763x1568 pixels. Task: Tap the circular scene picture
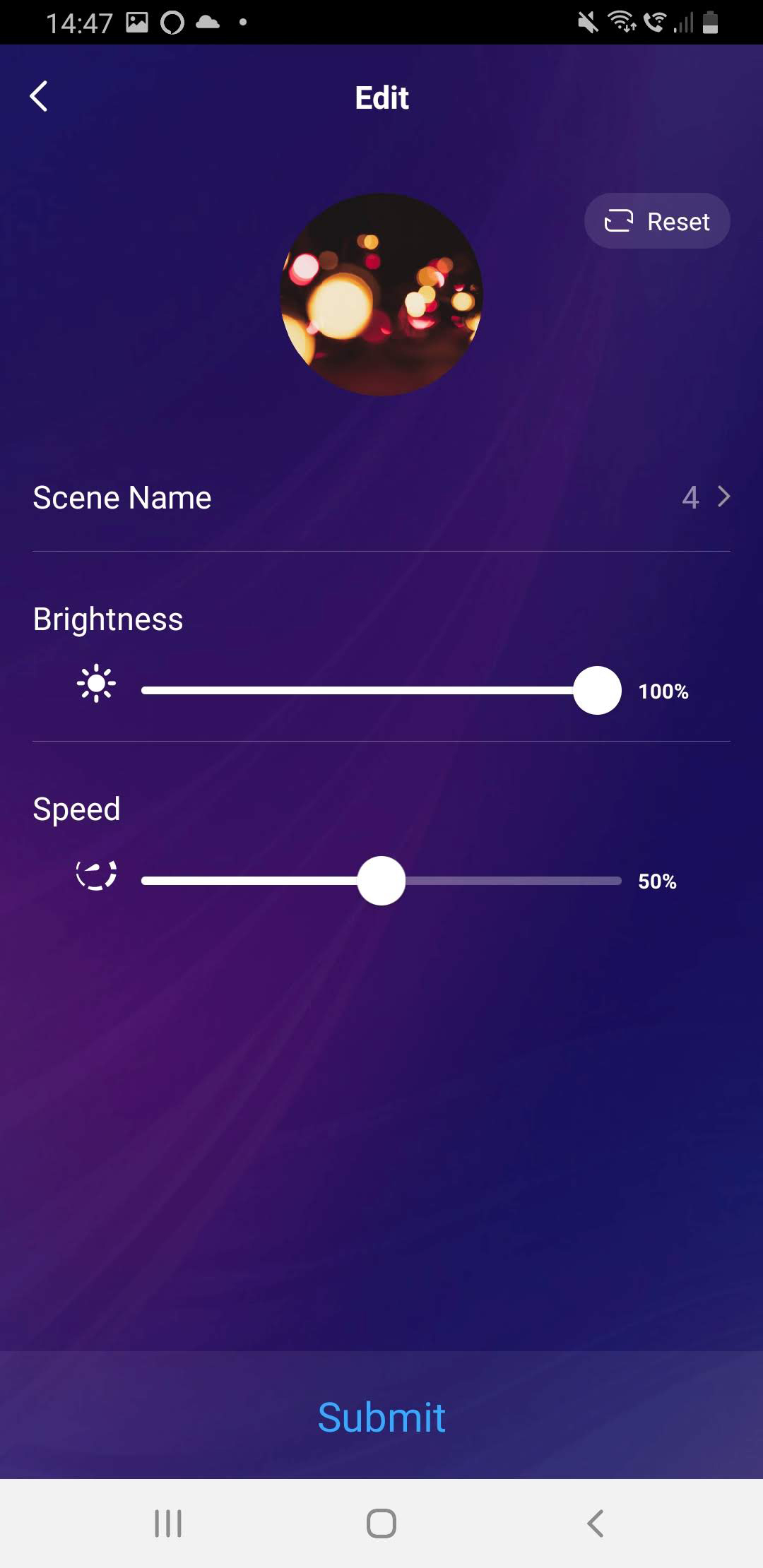click(381, 295)
